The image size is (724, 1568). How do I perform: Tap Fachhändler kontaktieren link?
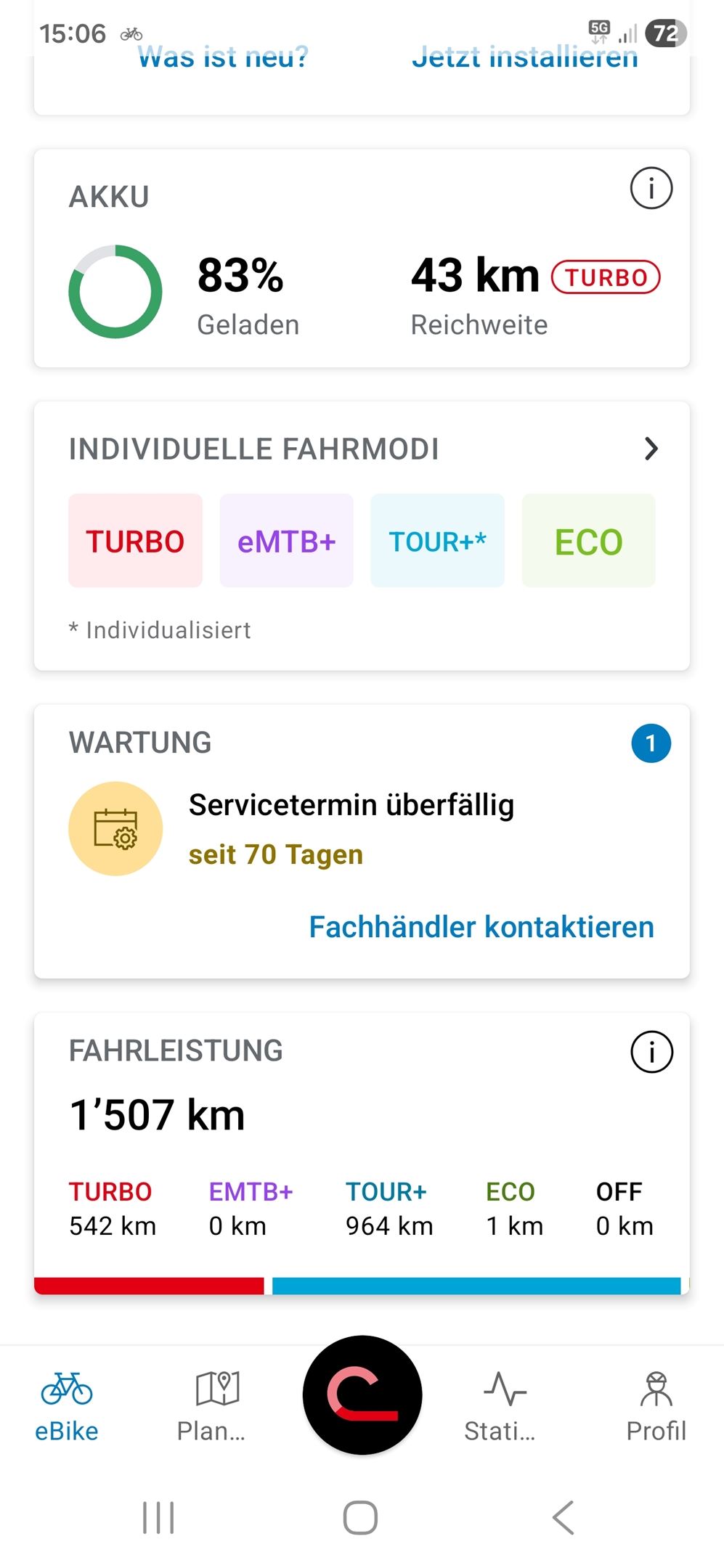[x=481, y=927]
